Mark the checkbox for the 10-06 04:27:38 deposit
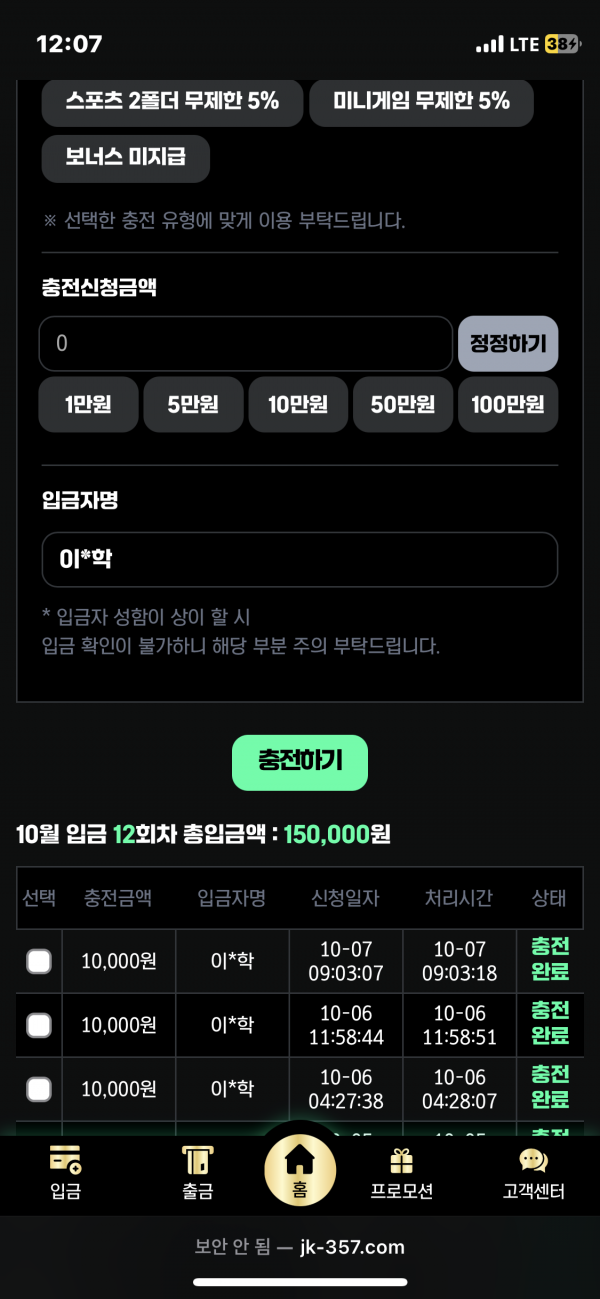 click(39, 1089)
